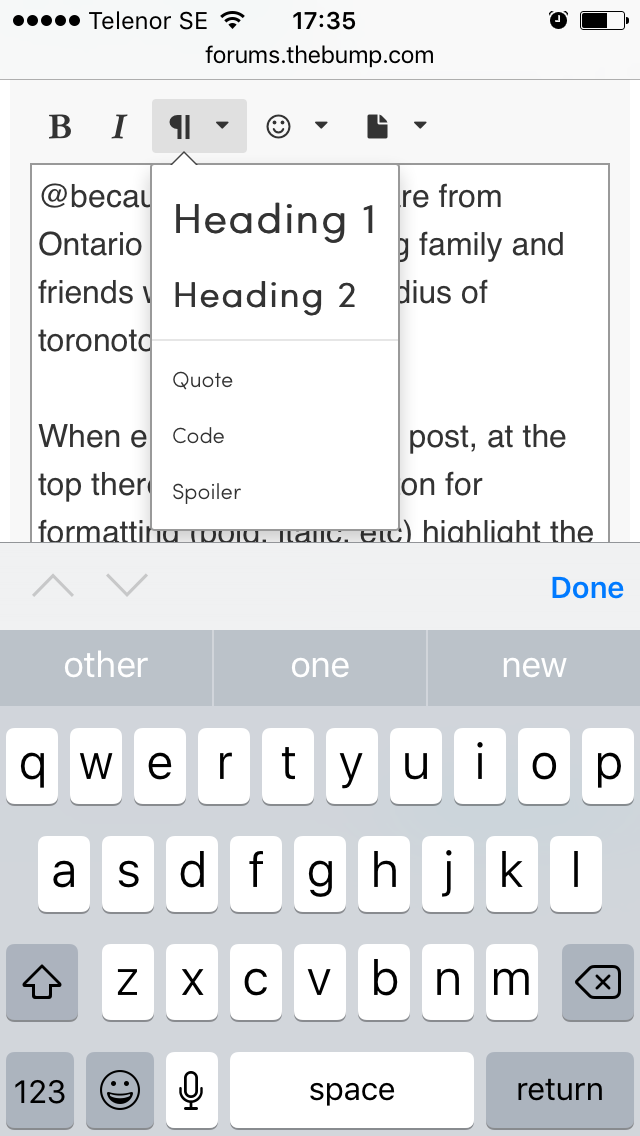
Task: Tap the keyboard backspace key
Action: click(x=598, y=982)
